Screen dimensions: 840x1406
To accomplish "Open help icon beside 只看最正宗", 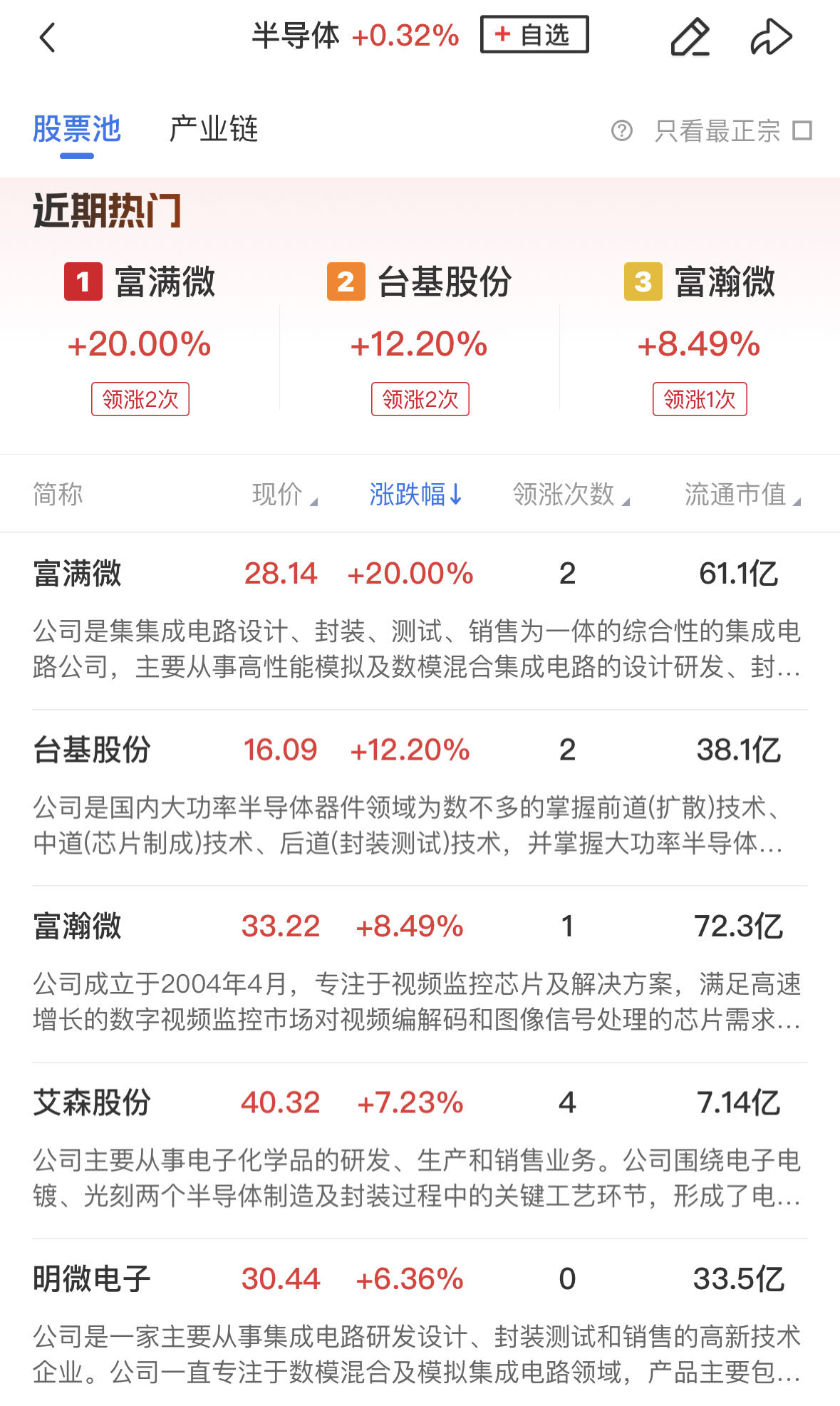I will point(622,130).
